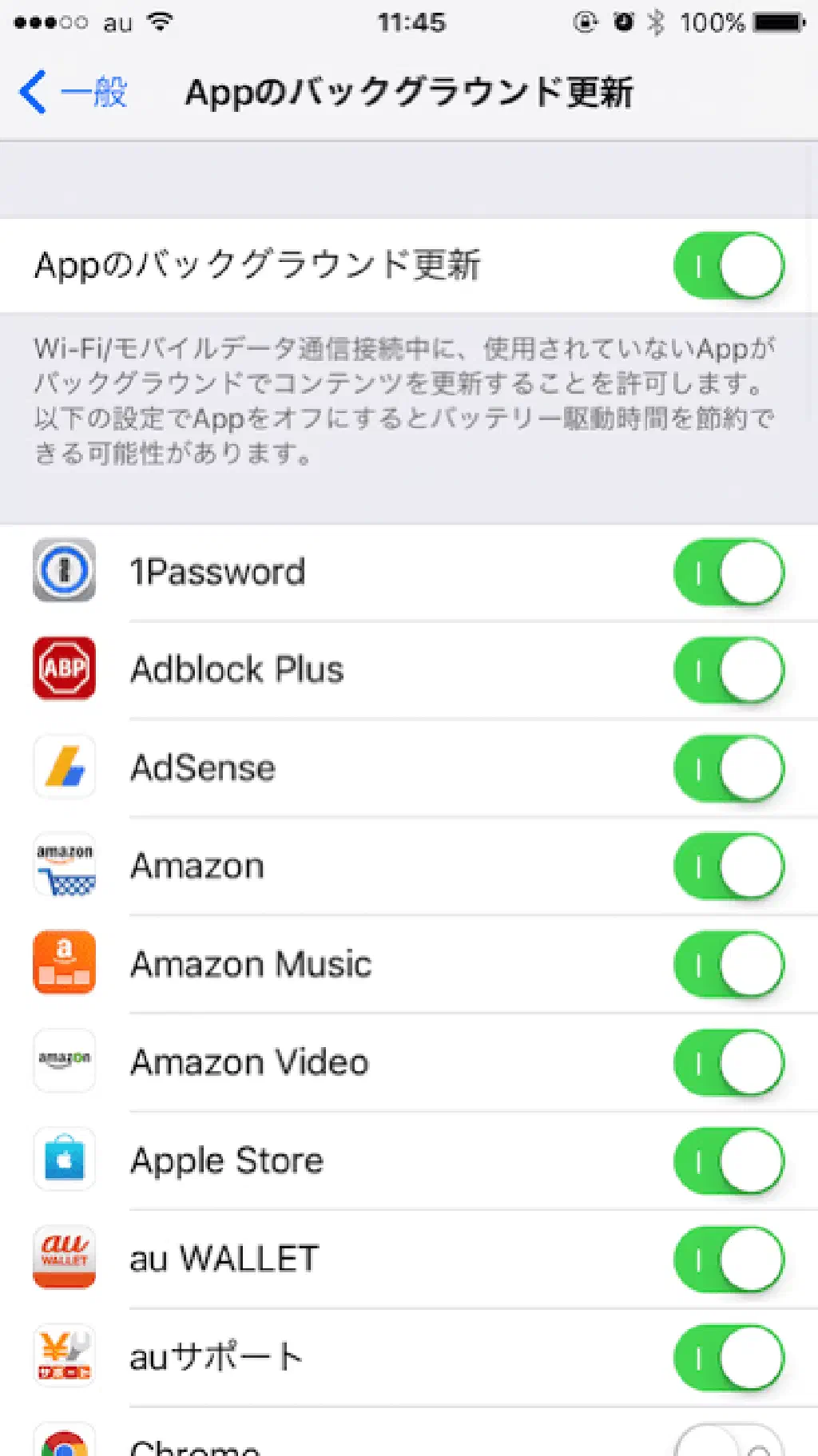Disable background refresh for auサポート
This screenshot has width=818, height=1456.
click(x=729, y=1357)
